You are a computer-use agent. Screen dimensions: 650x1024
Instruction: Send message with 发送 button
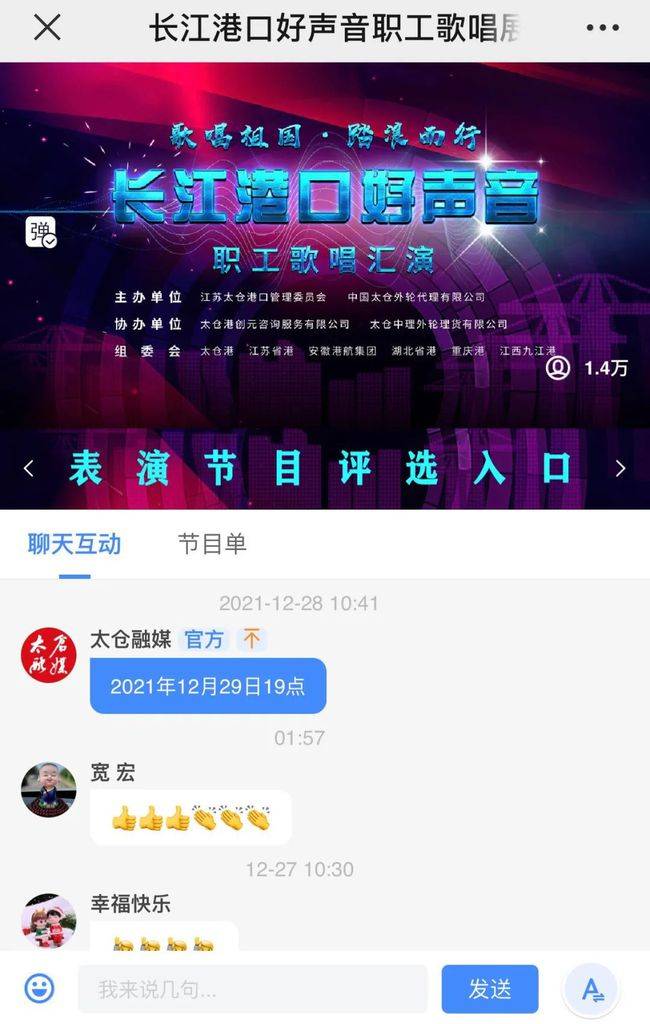(490, 989)
